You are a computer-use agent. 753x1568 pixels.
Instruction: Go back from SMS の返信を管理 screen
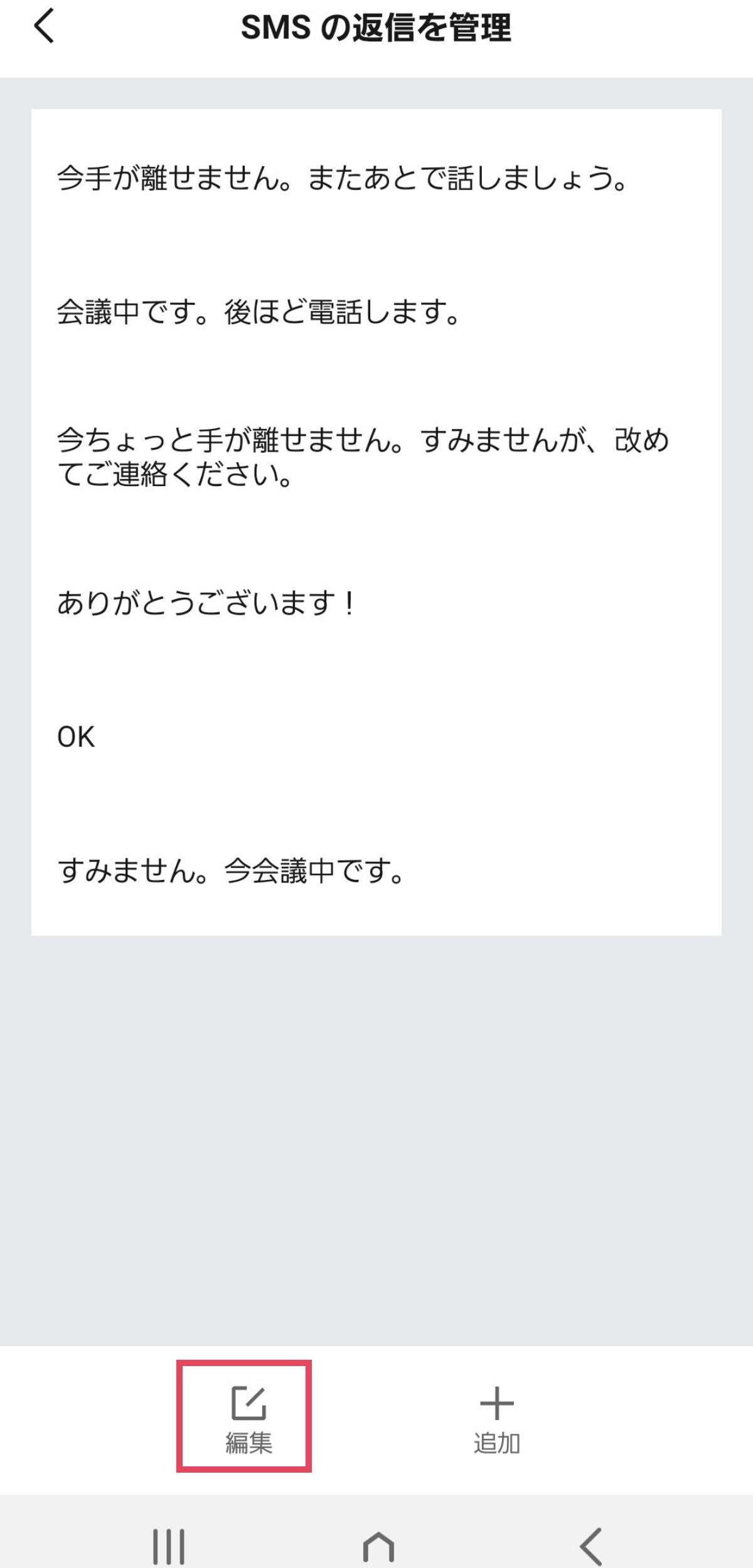pyautogui.click(x=44, y=28)
